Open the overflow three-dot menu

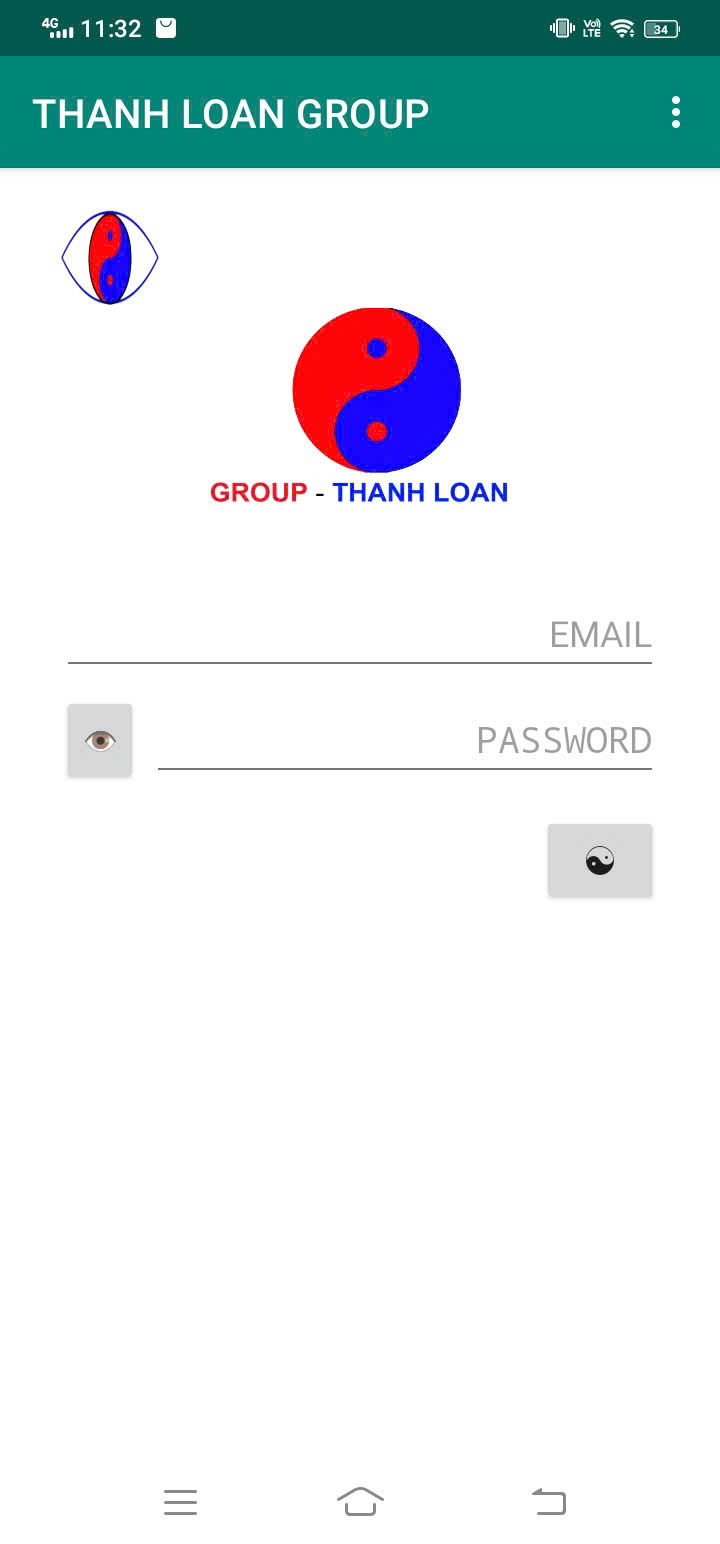click(676, 113)
